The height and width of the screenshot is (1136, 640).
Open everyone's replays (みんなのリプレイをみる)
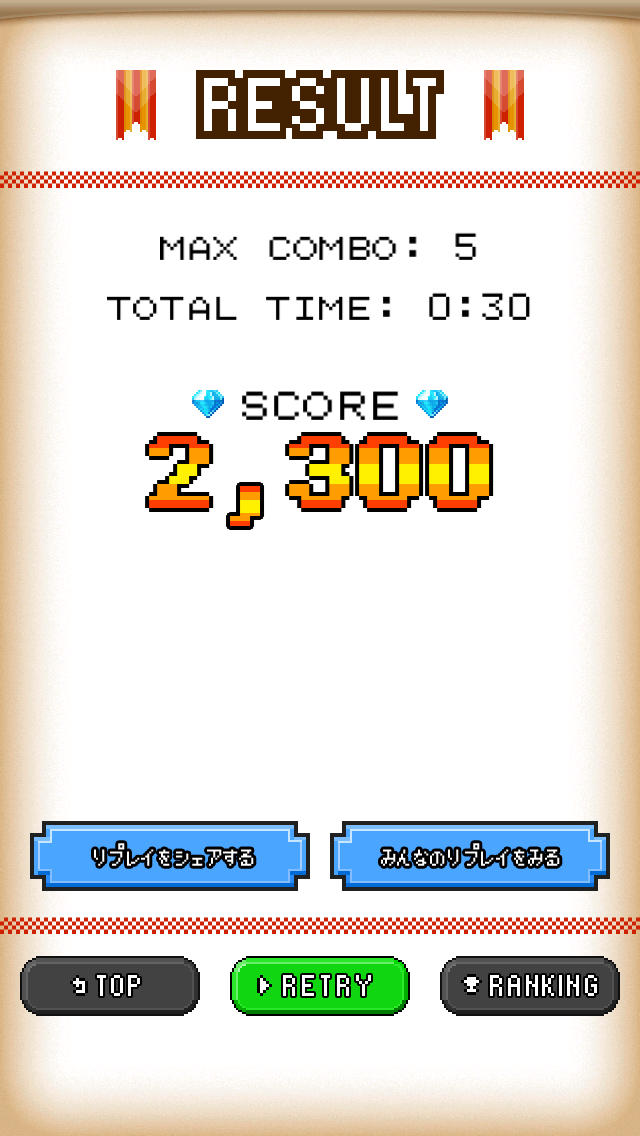tap(470, 857)
